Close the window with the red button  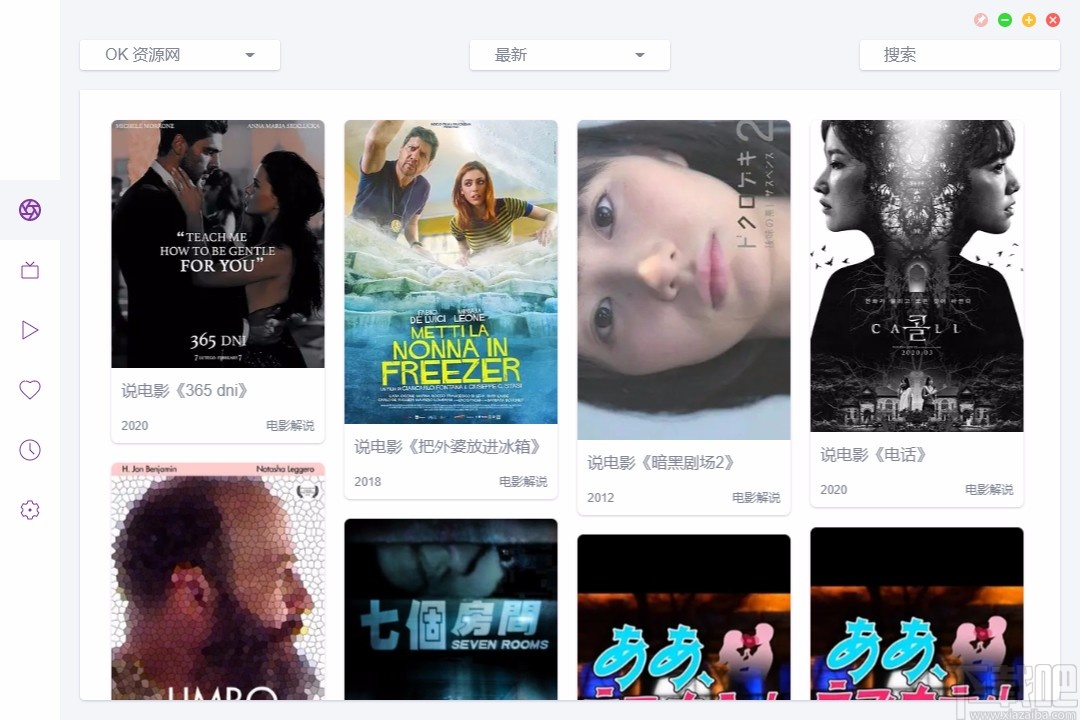coord(1053,20)
